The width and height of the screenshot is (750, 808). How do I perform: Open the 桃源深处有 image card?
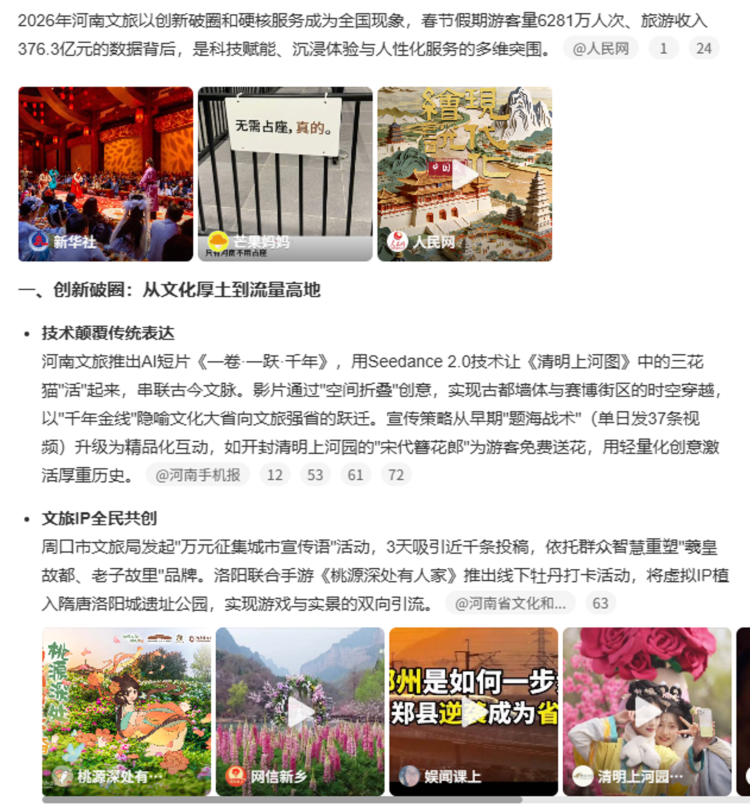tap(126, 711)
